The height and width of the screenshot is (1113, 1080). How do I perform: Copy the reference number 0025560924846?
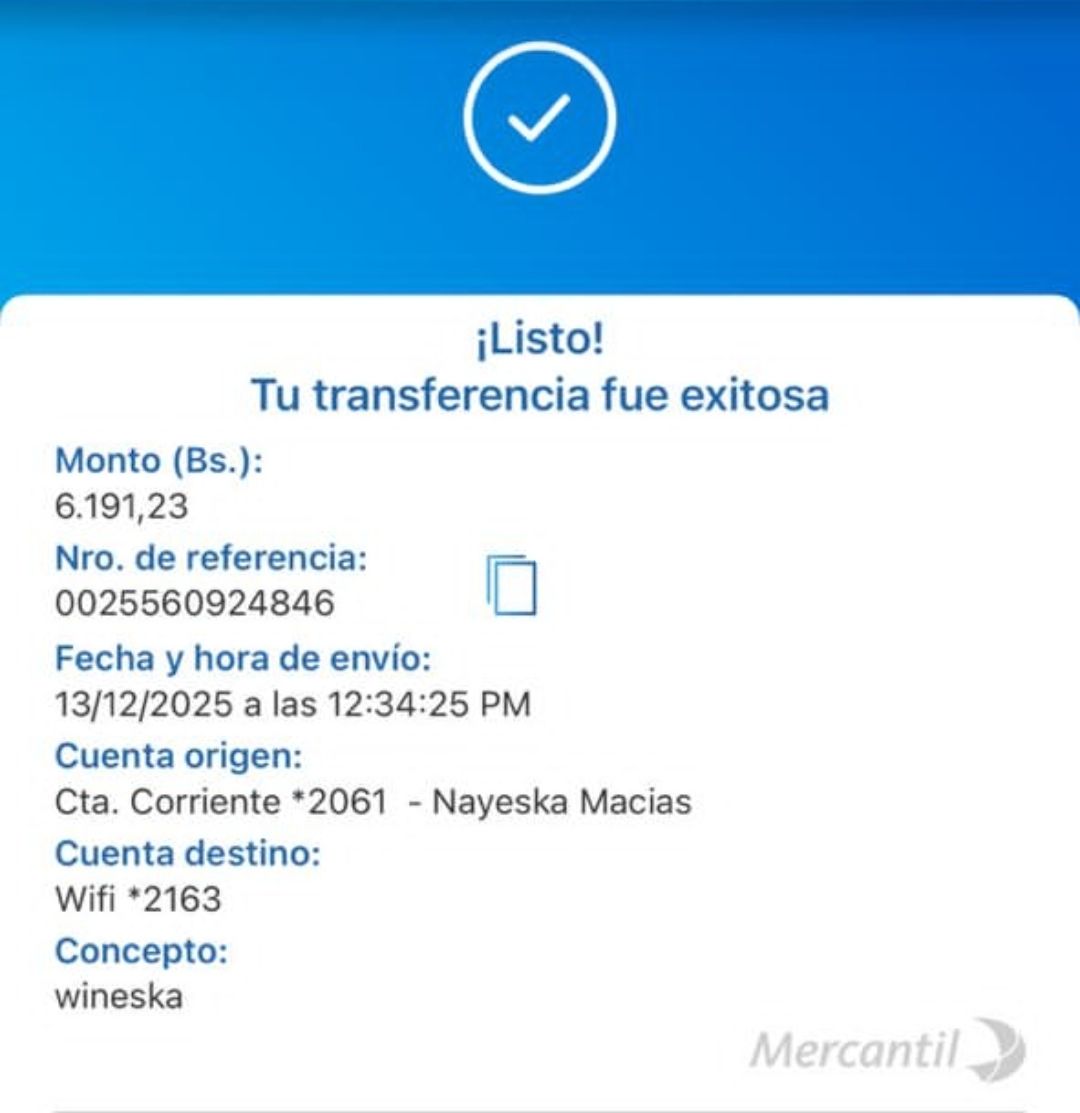512,585
